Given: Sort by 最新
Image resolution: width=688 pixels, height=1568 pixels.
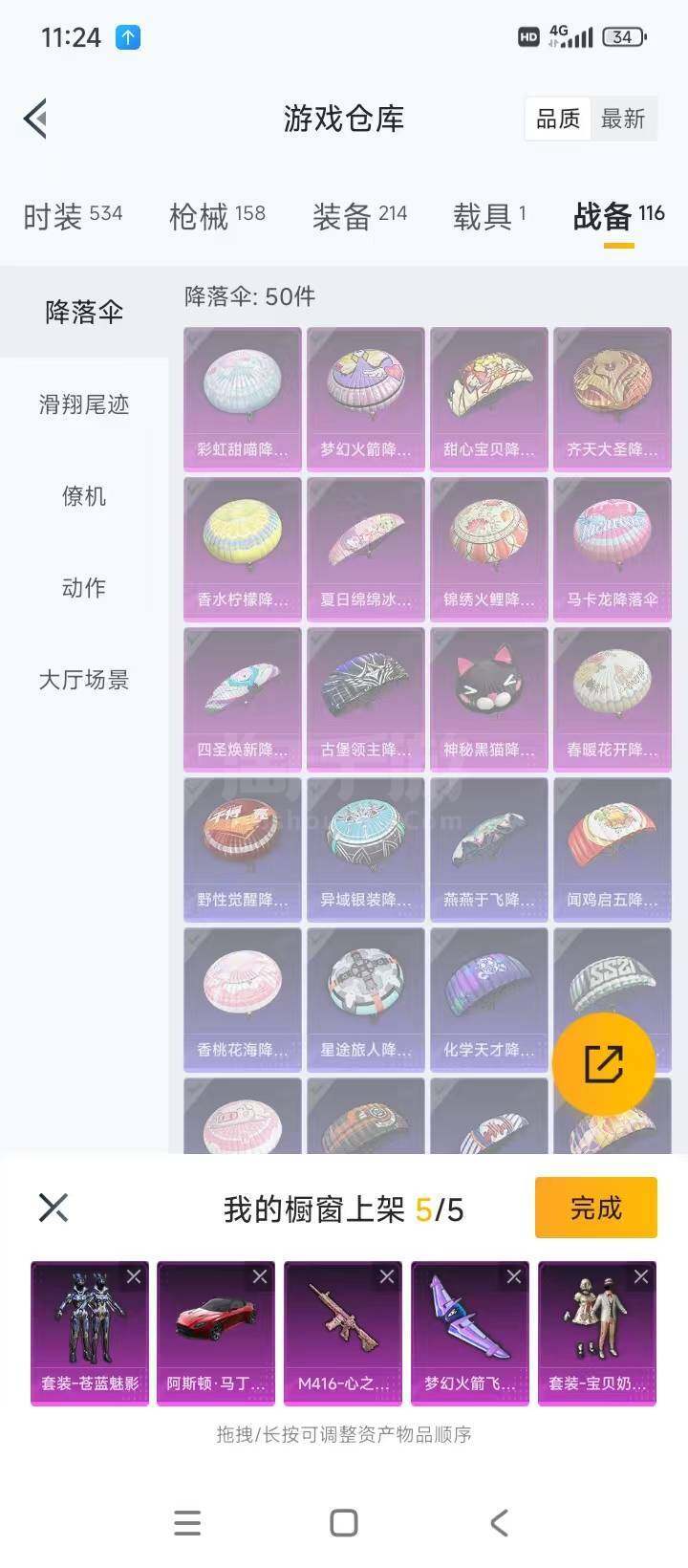Looking at the screenshot, I should tap(623, 119).
